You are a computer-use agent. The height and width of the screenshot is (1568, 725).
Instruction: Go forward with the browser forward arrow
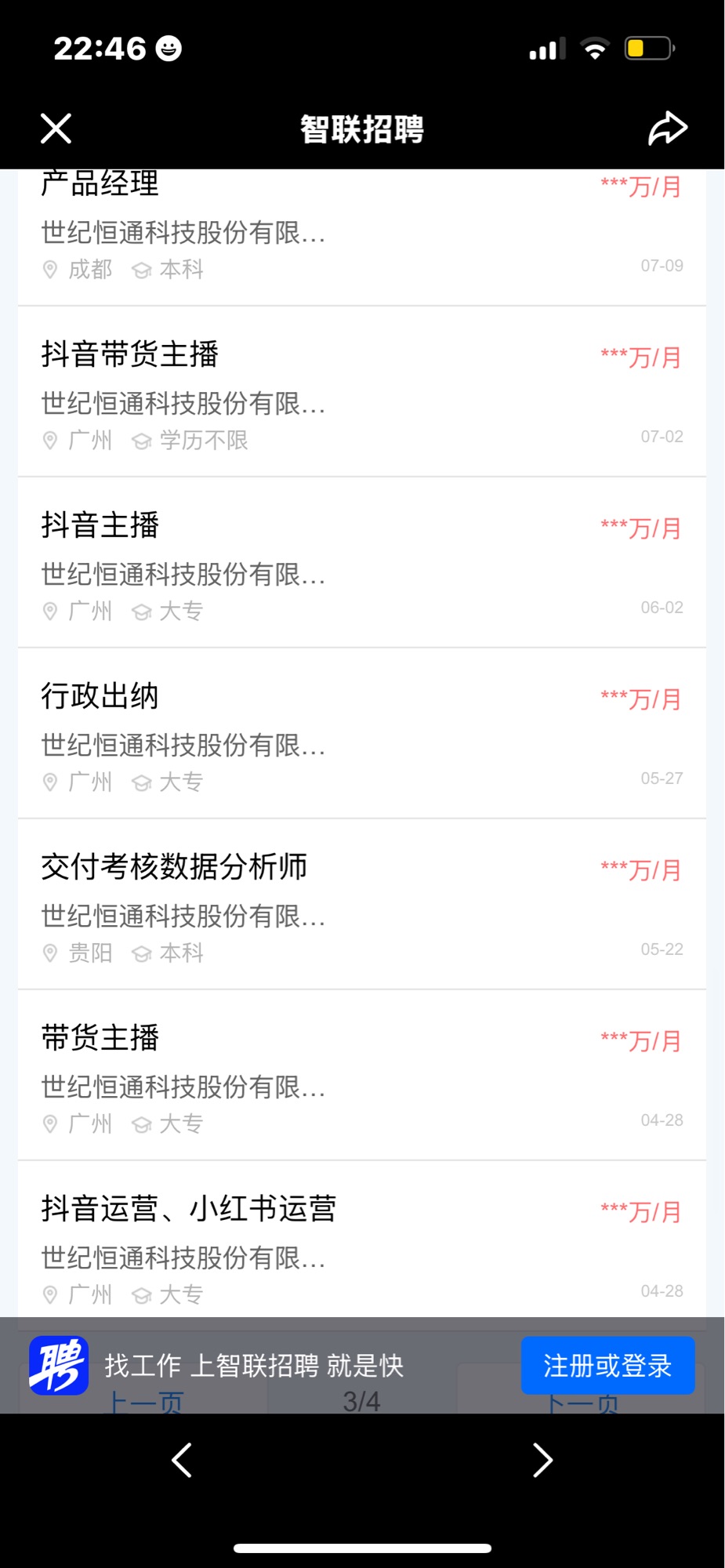tap(542, 1460)
